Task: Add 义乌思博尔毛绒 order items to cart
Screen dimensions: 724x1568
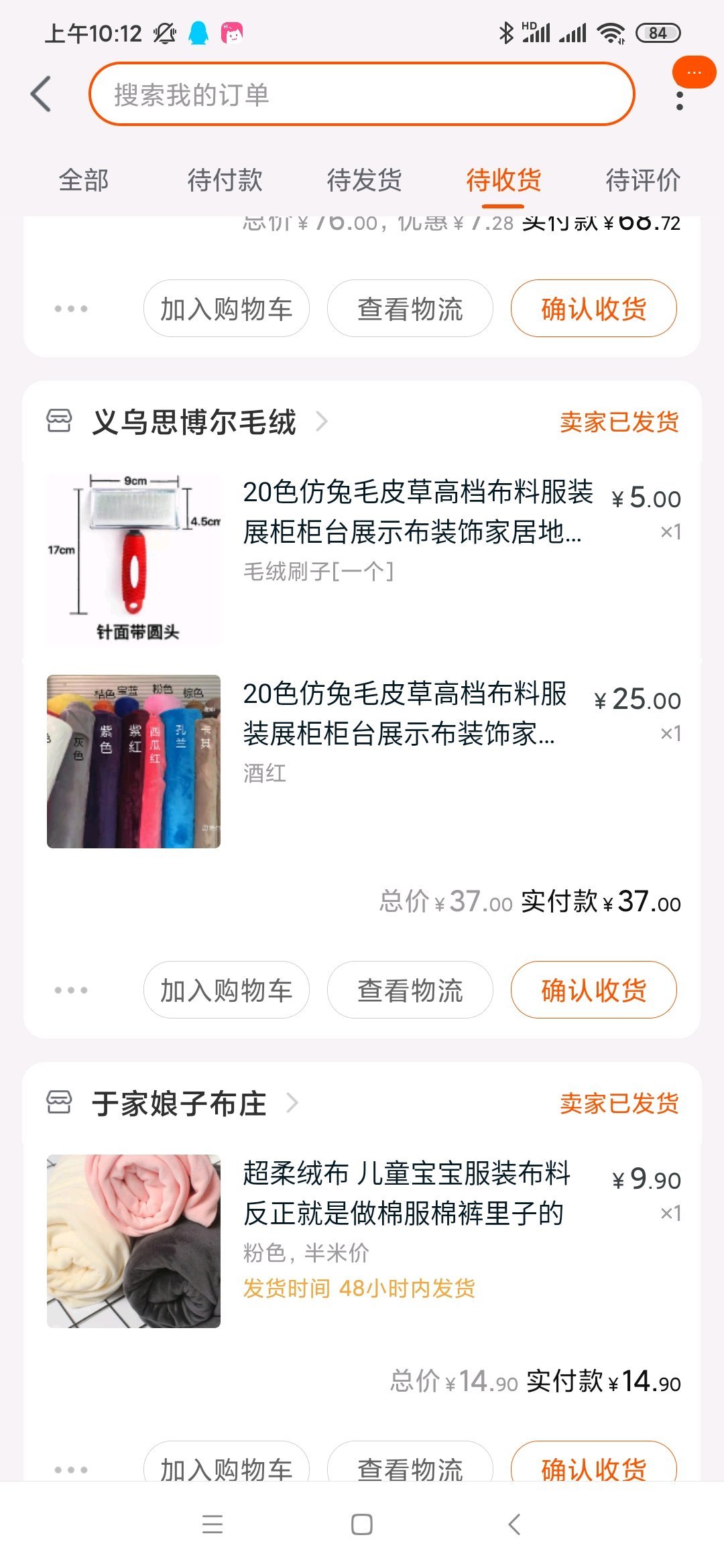Action: pyautogui.click(x=226, y=990)
